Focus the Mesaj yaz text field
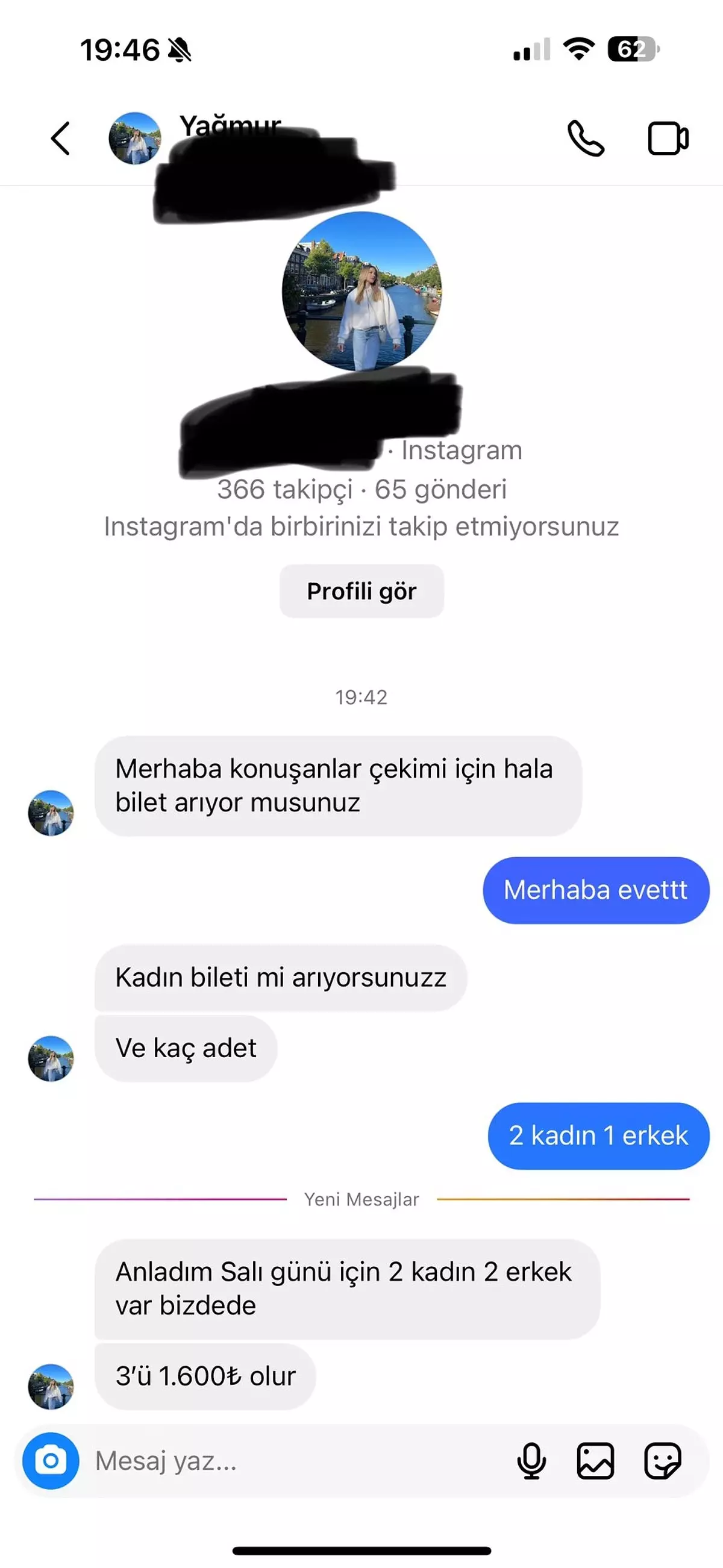This screenshot has height=1568, width=723. coord(292,1460)
